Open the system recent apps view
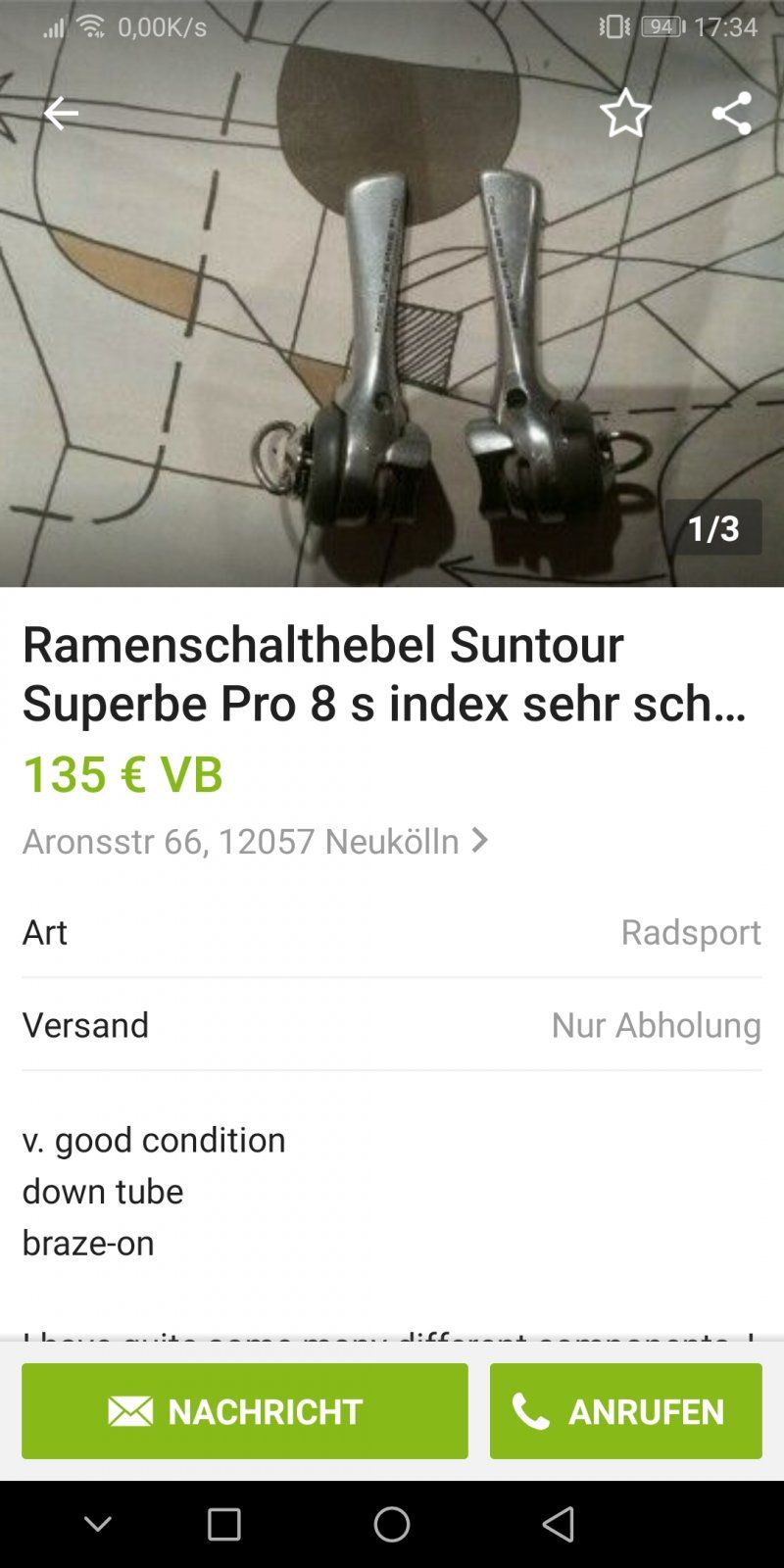 click(x=224, y=1524)
